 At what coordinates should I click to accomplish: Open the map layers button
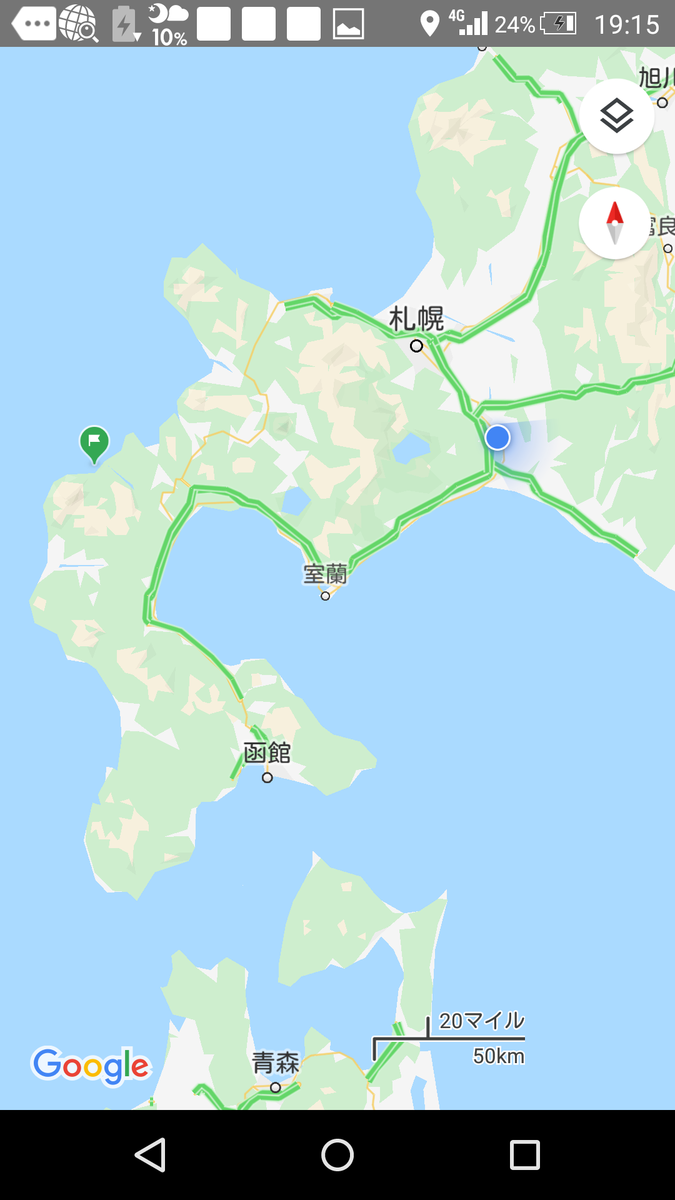coord(616,117)
